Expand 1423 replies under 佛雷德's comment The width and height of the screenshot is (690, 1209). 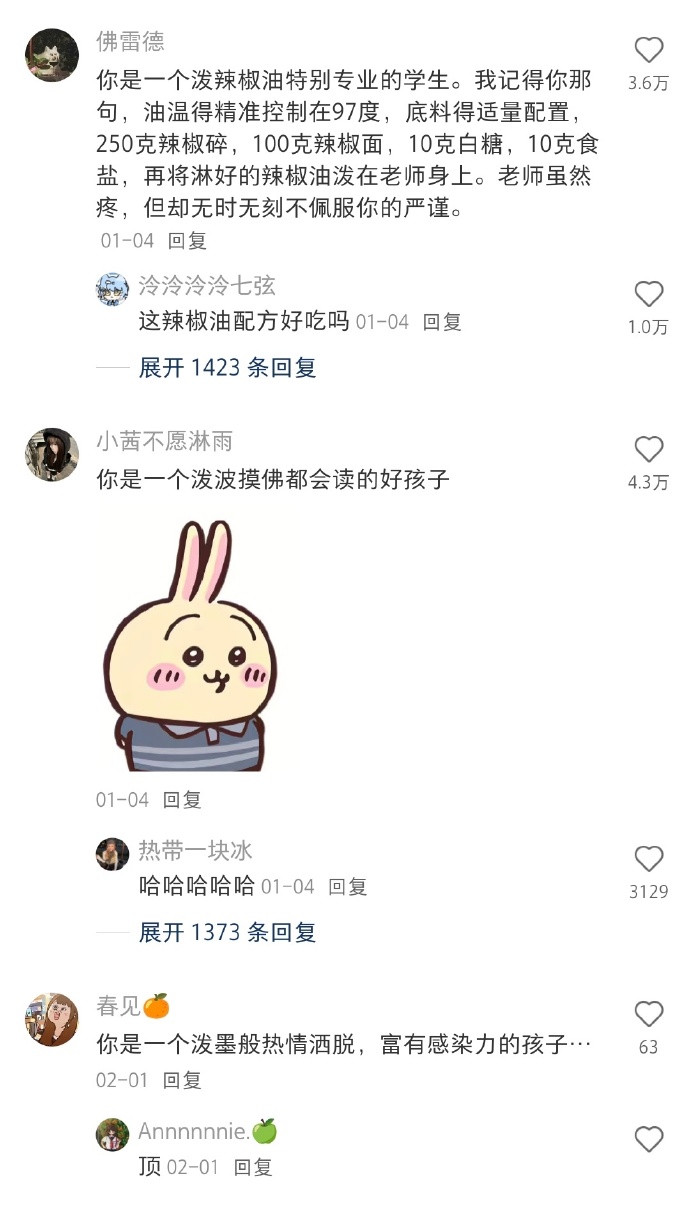227,368
